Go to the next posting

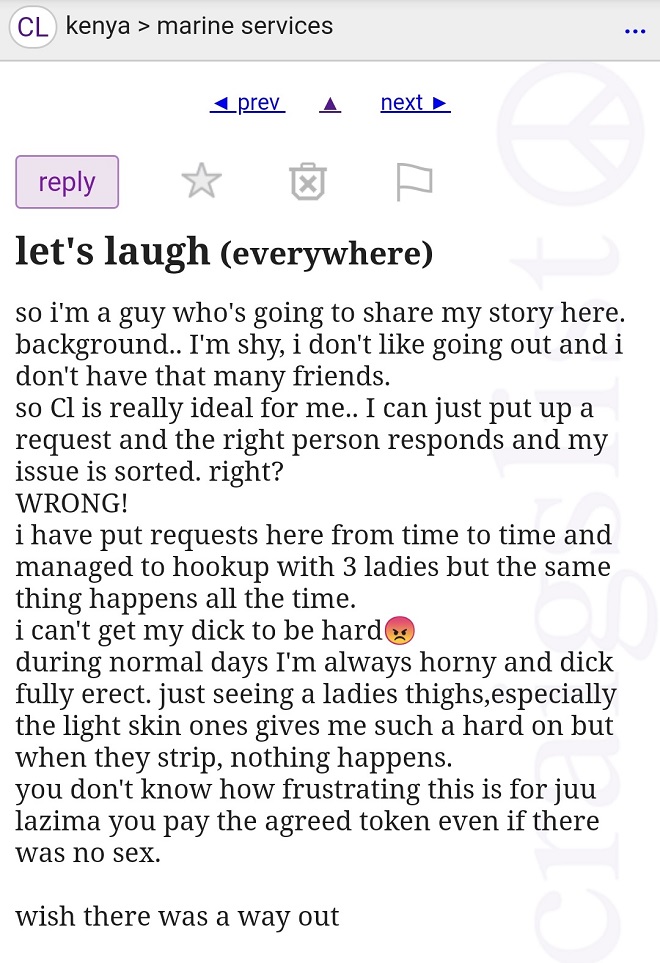click(x=415, y=103)
